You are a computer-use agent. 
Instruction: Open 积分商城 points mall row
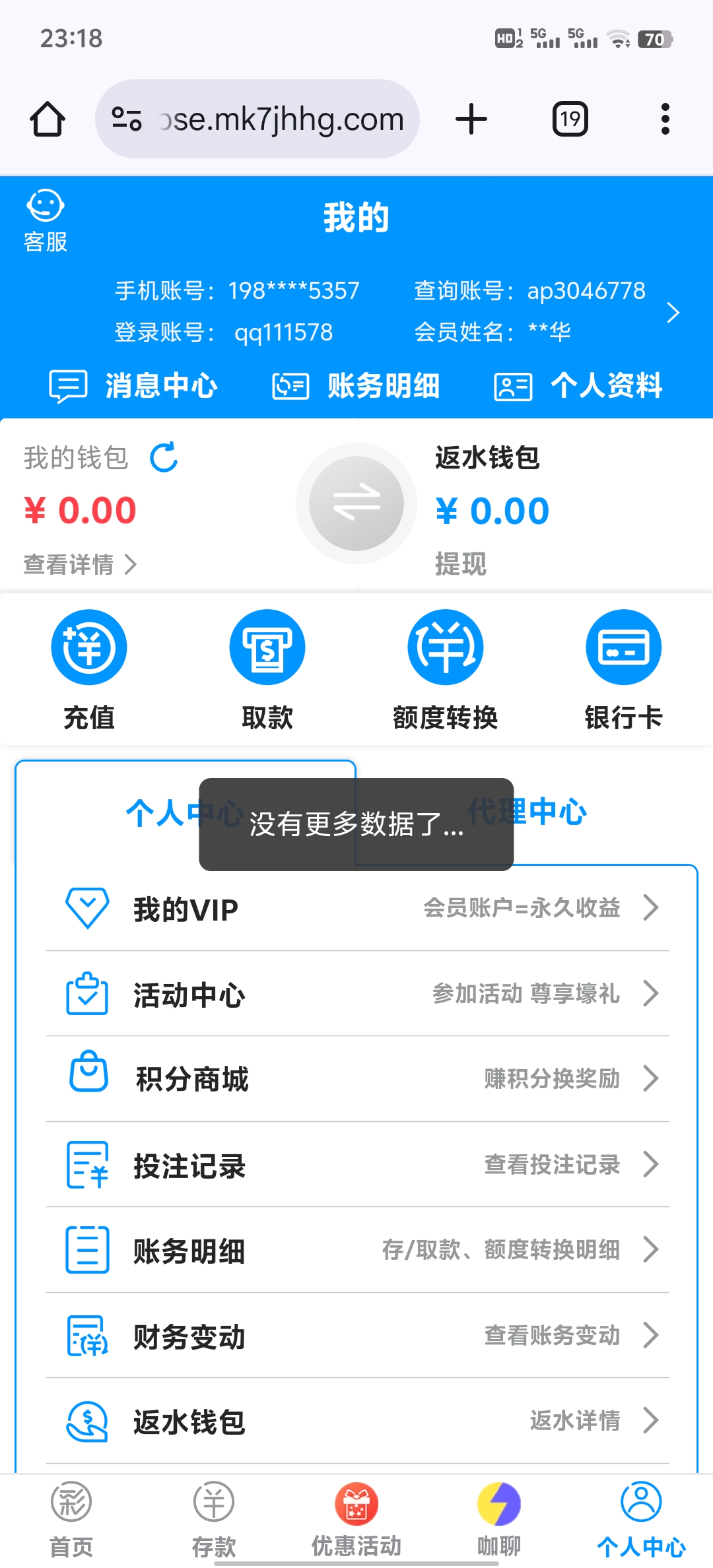pyautogui.click(x=356, y=1079)
